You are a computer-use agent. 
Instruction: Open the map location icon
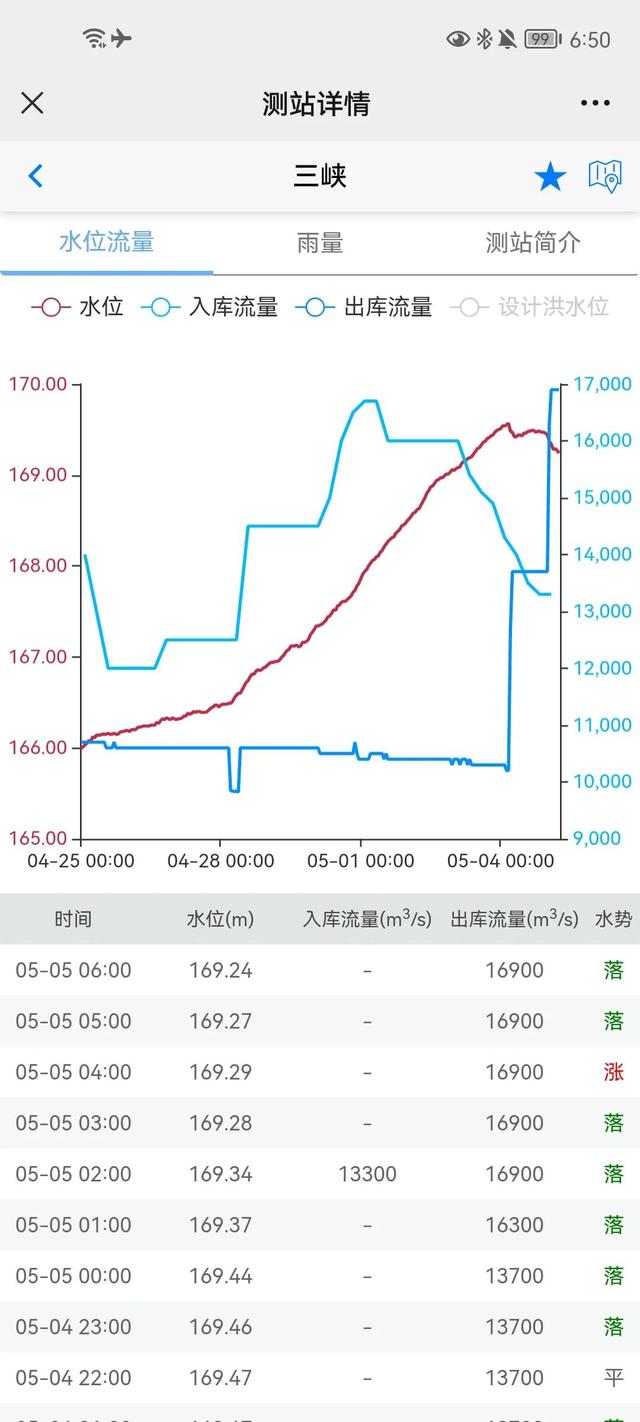pyautogui.click(x=605, y=176)
